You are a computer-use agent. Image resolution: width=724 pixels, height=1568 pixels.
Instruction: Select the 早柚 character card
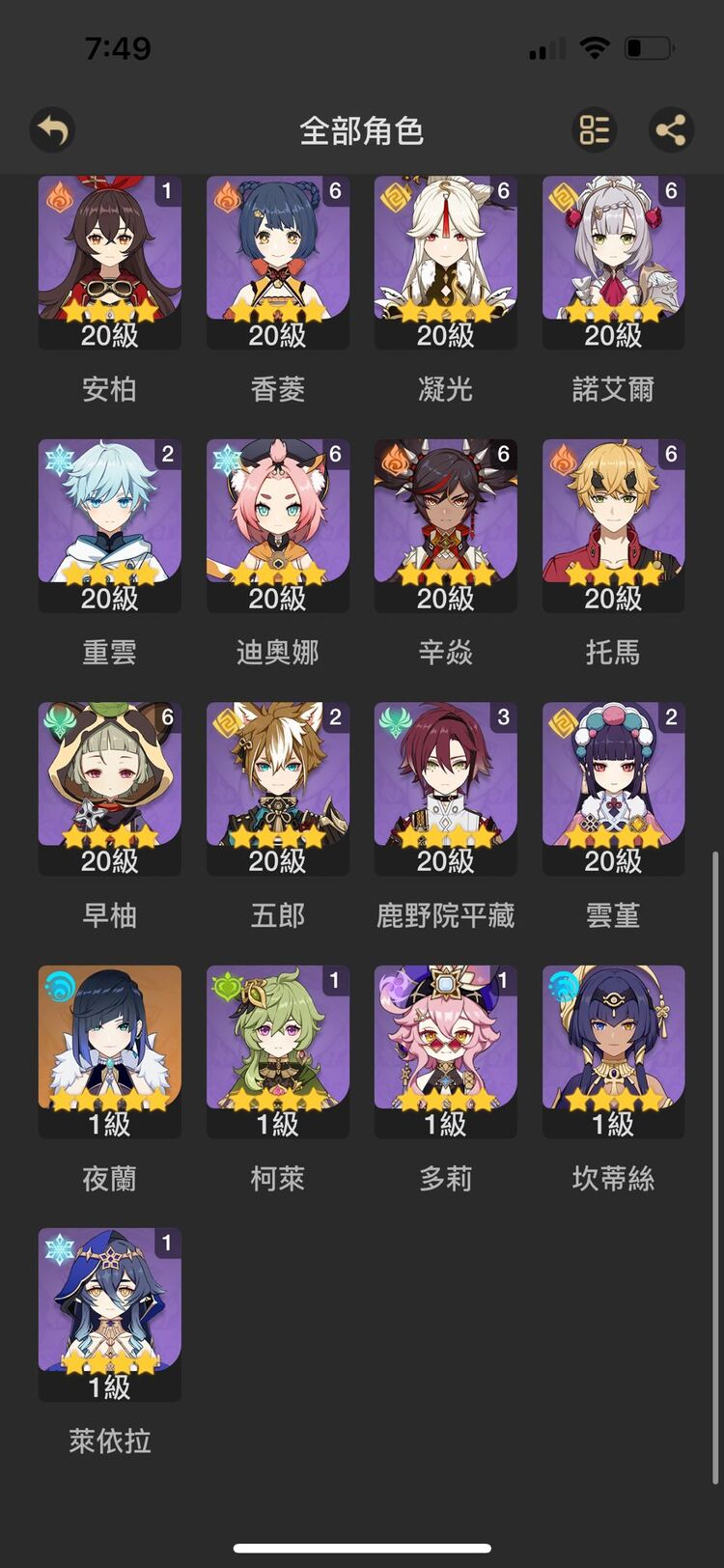109,788
